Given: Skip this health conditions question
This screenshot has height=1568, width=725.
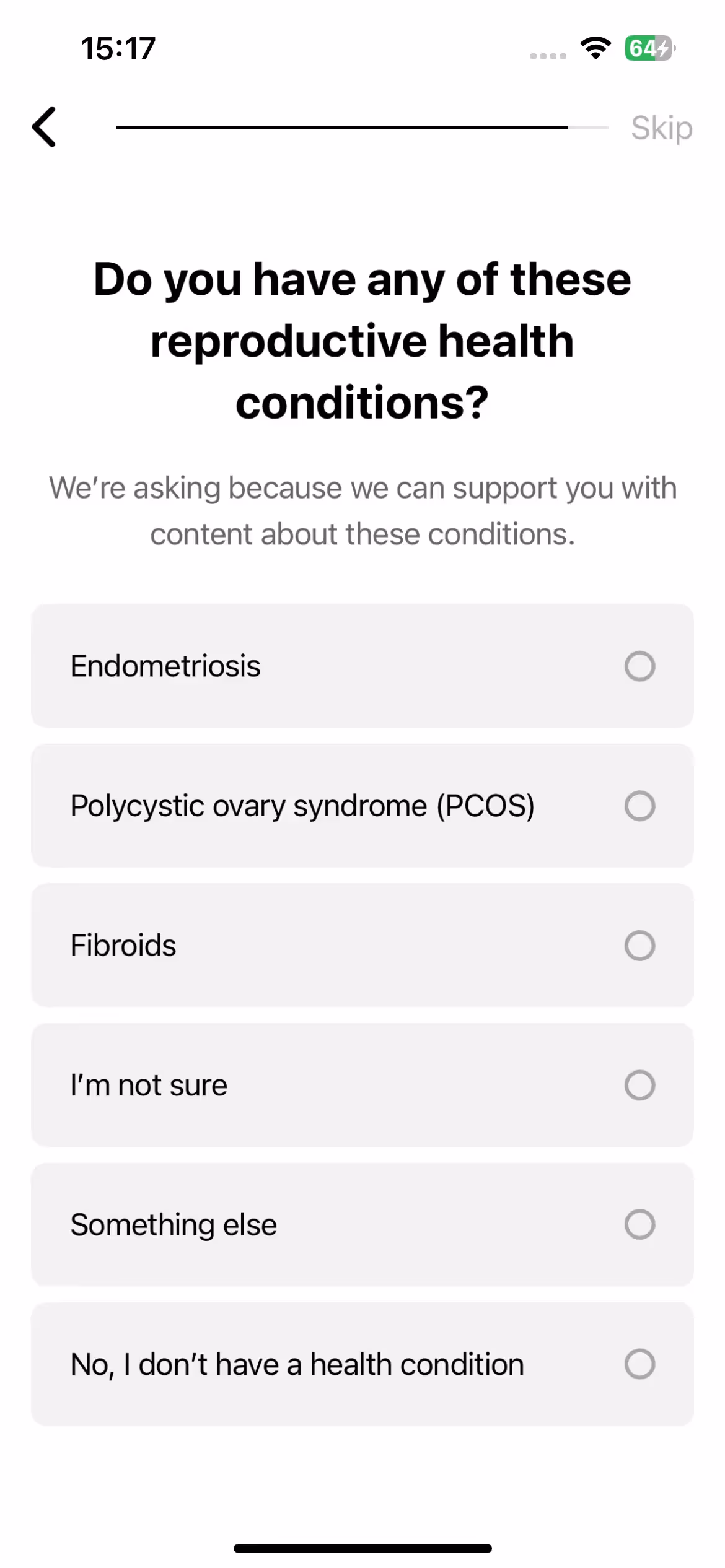Looking at the screenshot, I should click(x=661, y=128).
